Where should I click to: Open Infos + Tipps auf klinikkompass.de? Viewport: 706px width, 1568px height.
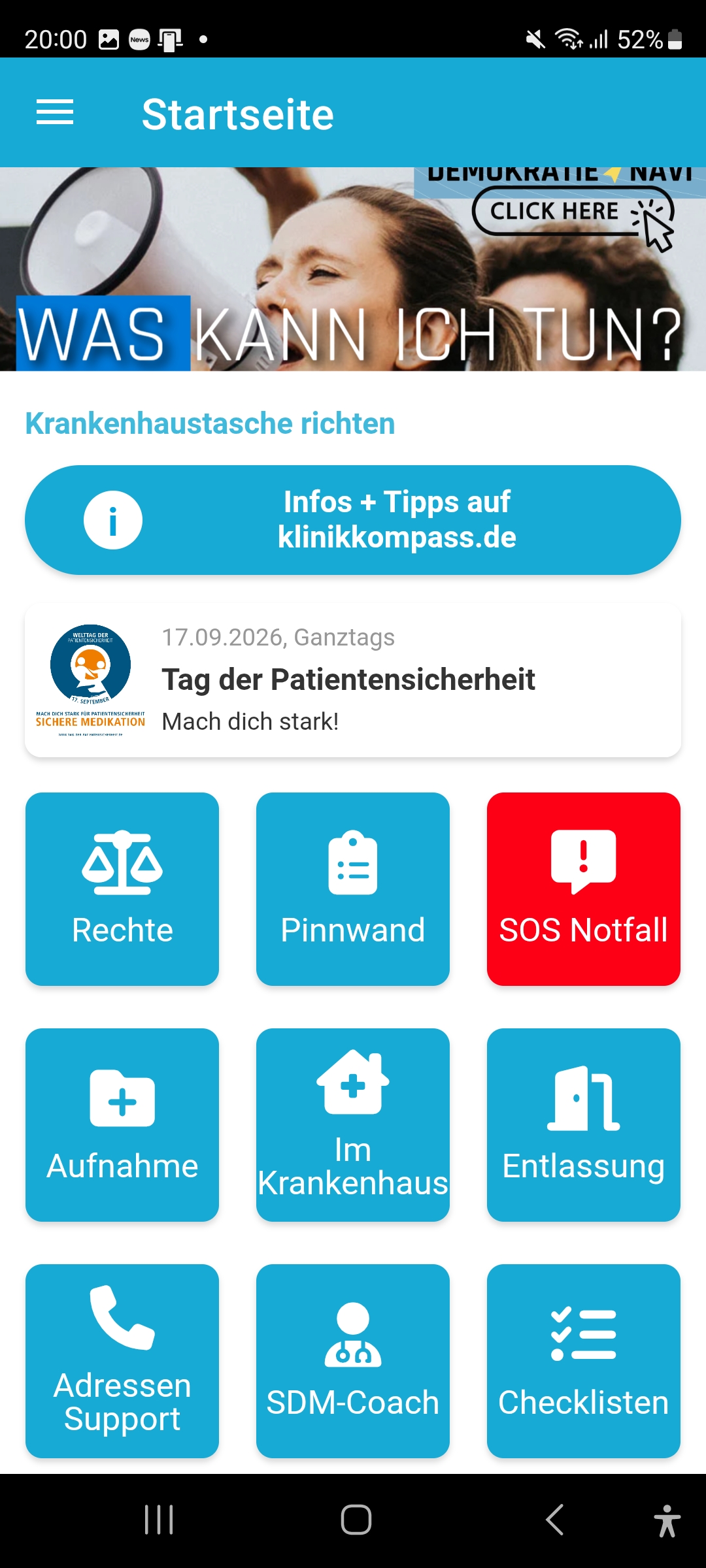tap(395, 519)
